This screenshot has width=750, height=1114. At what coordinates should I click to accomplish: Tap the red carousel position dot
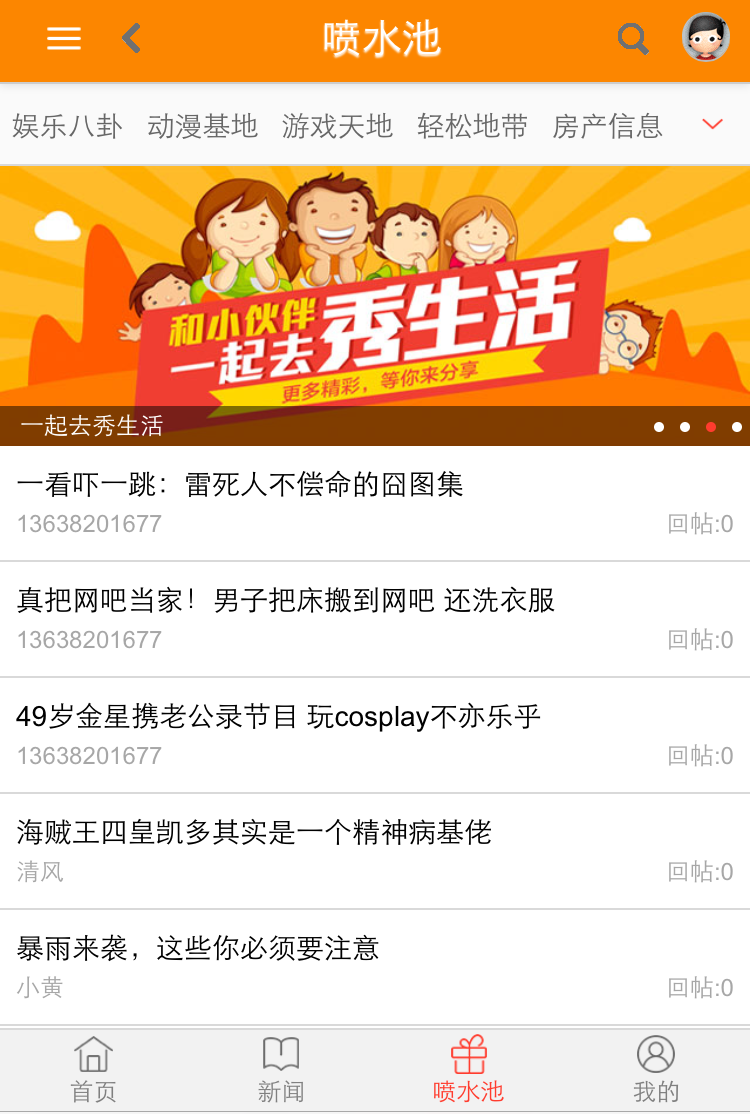711,427
